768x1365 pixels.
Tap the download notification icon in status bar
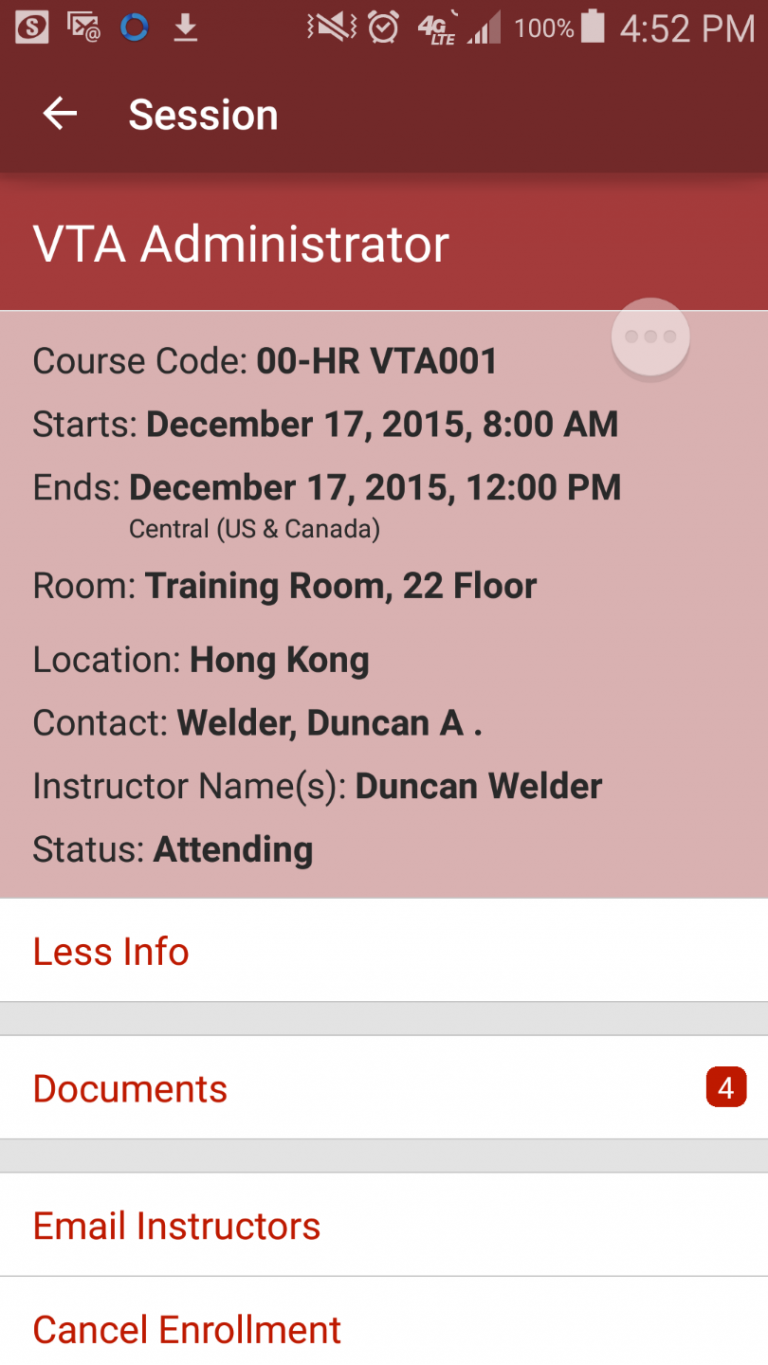pos(185,27)
